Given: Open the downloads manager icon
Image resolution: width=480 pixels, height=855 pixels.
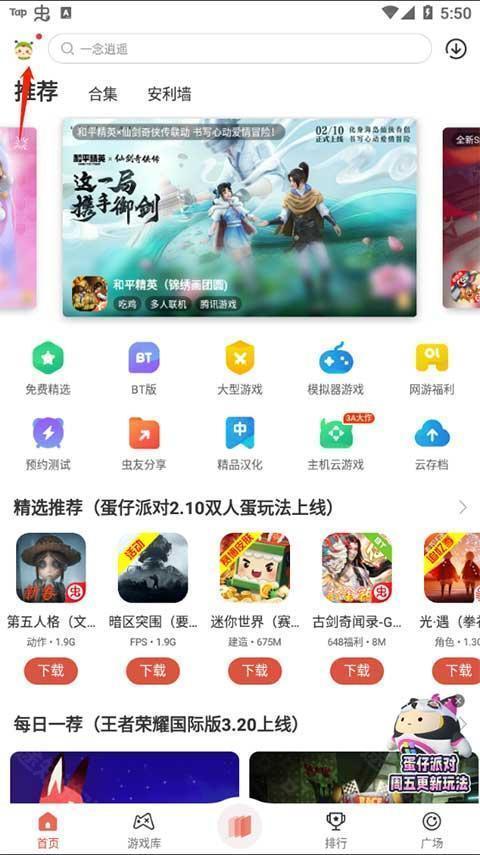Looking at the screenshot, I should click(x=456, y=49).
